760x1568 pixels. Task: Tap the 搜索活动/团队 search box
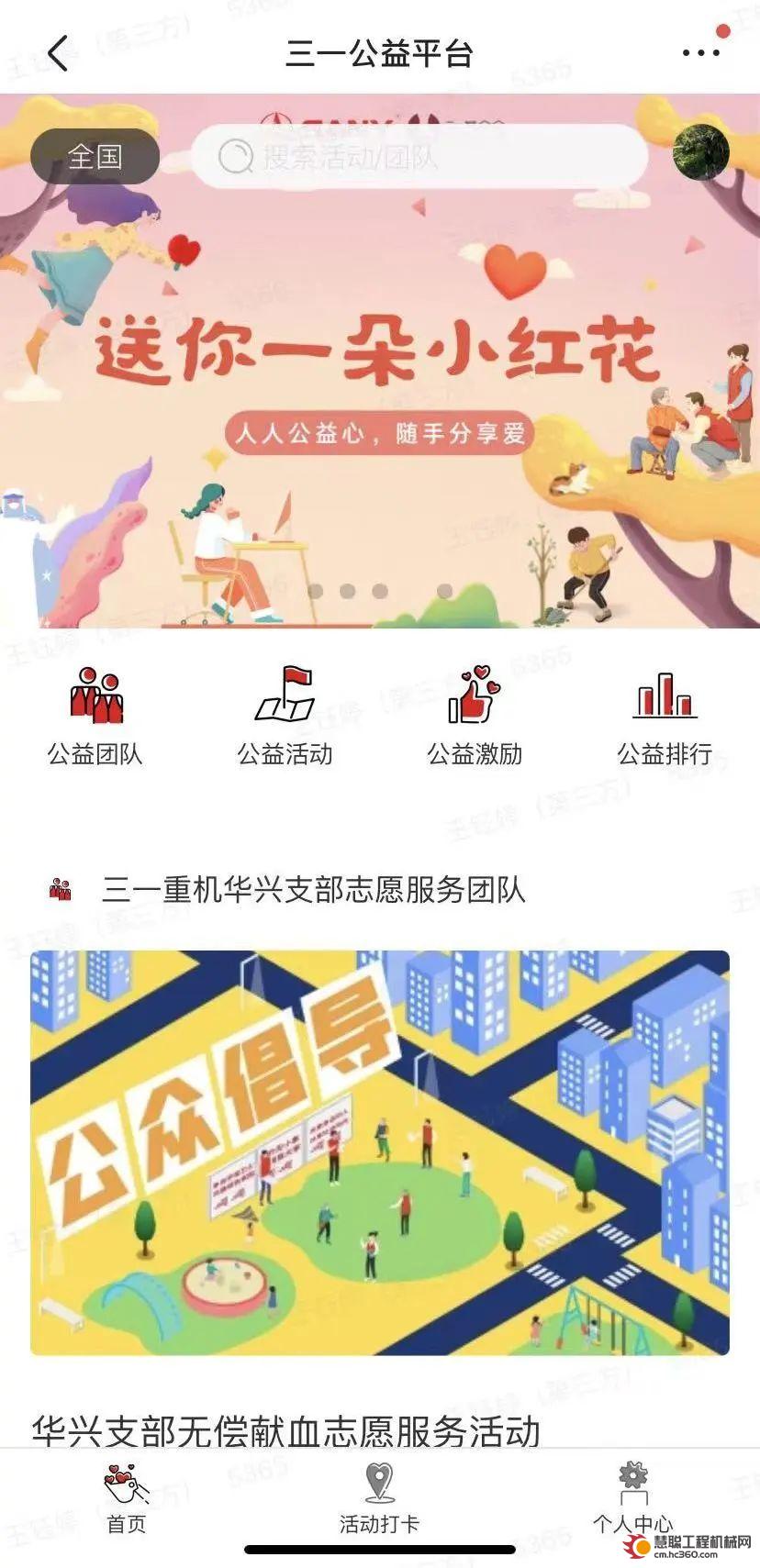418,156
